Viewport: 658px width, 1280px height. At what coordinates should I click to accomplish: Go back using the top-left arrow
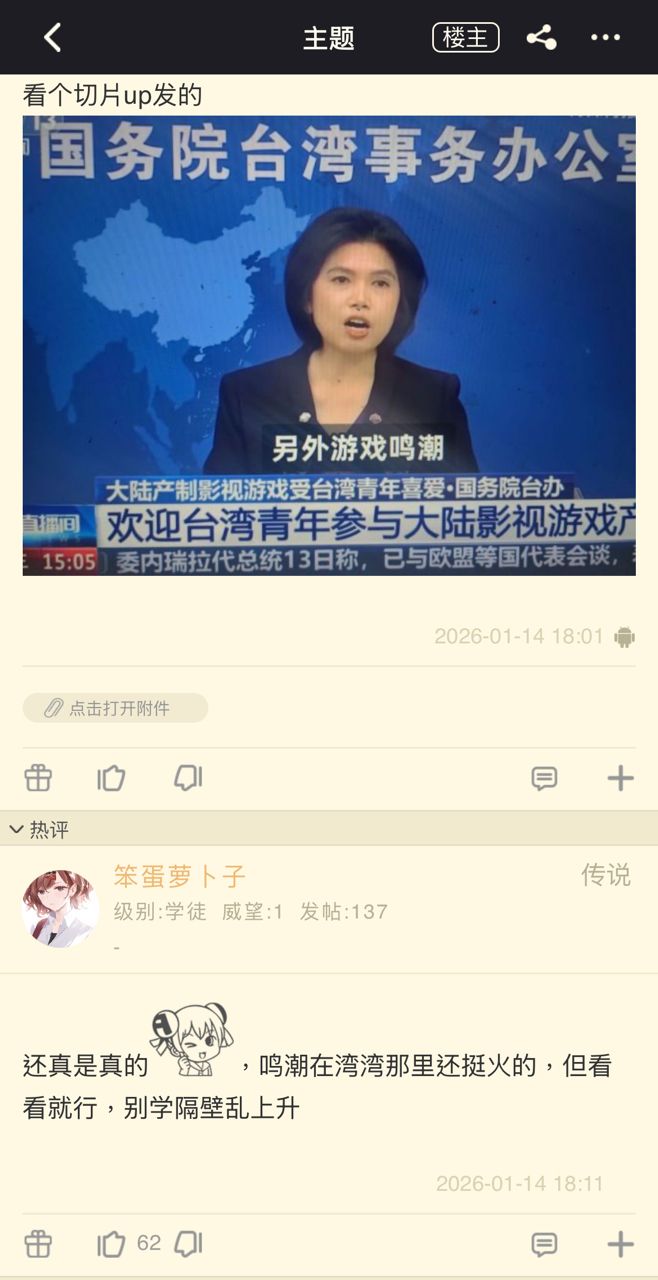coord(52,38)
